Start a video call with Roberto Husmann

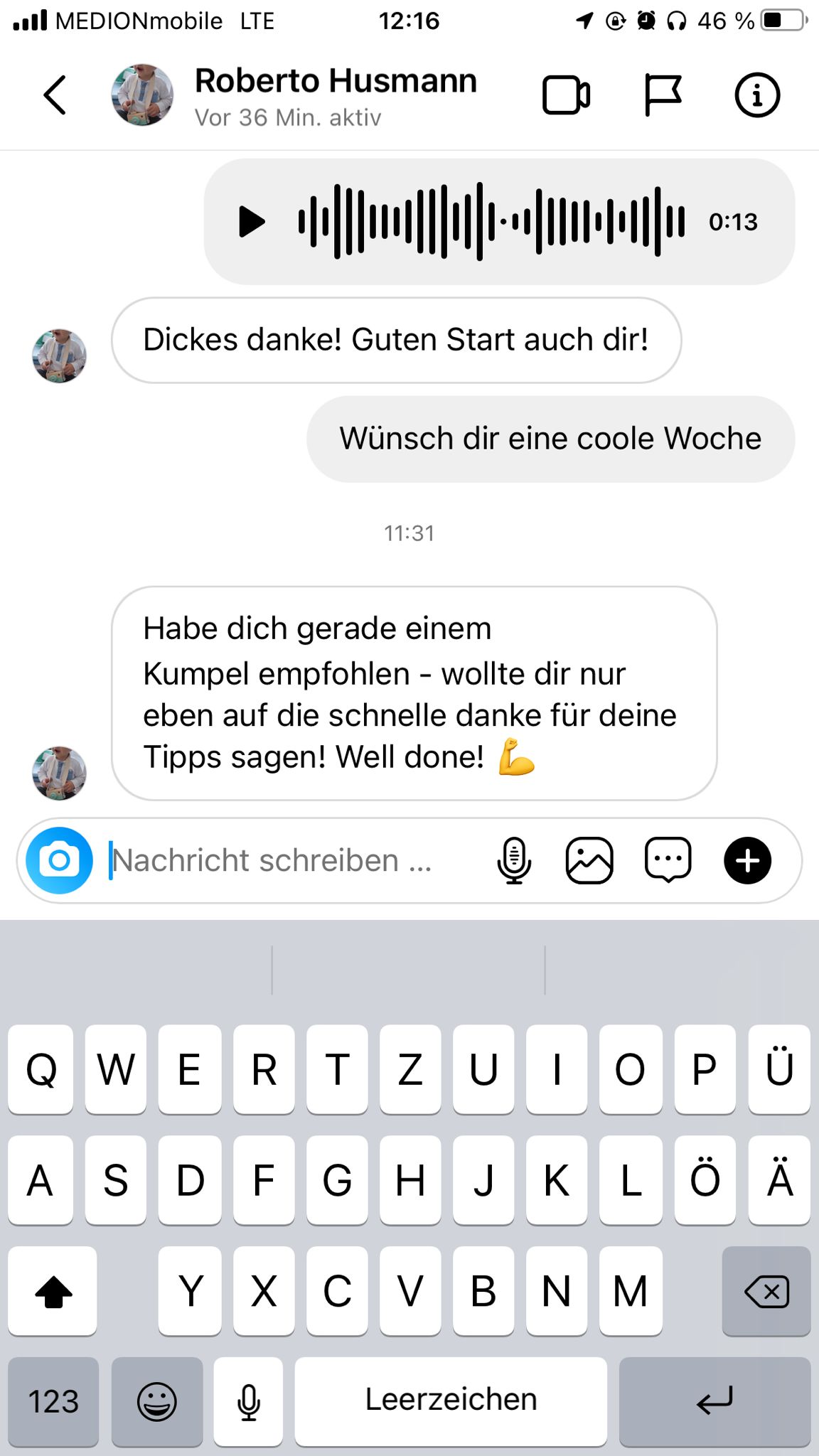(x=566, y=95)
